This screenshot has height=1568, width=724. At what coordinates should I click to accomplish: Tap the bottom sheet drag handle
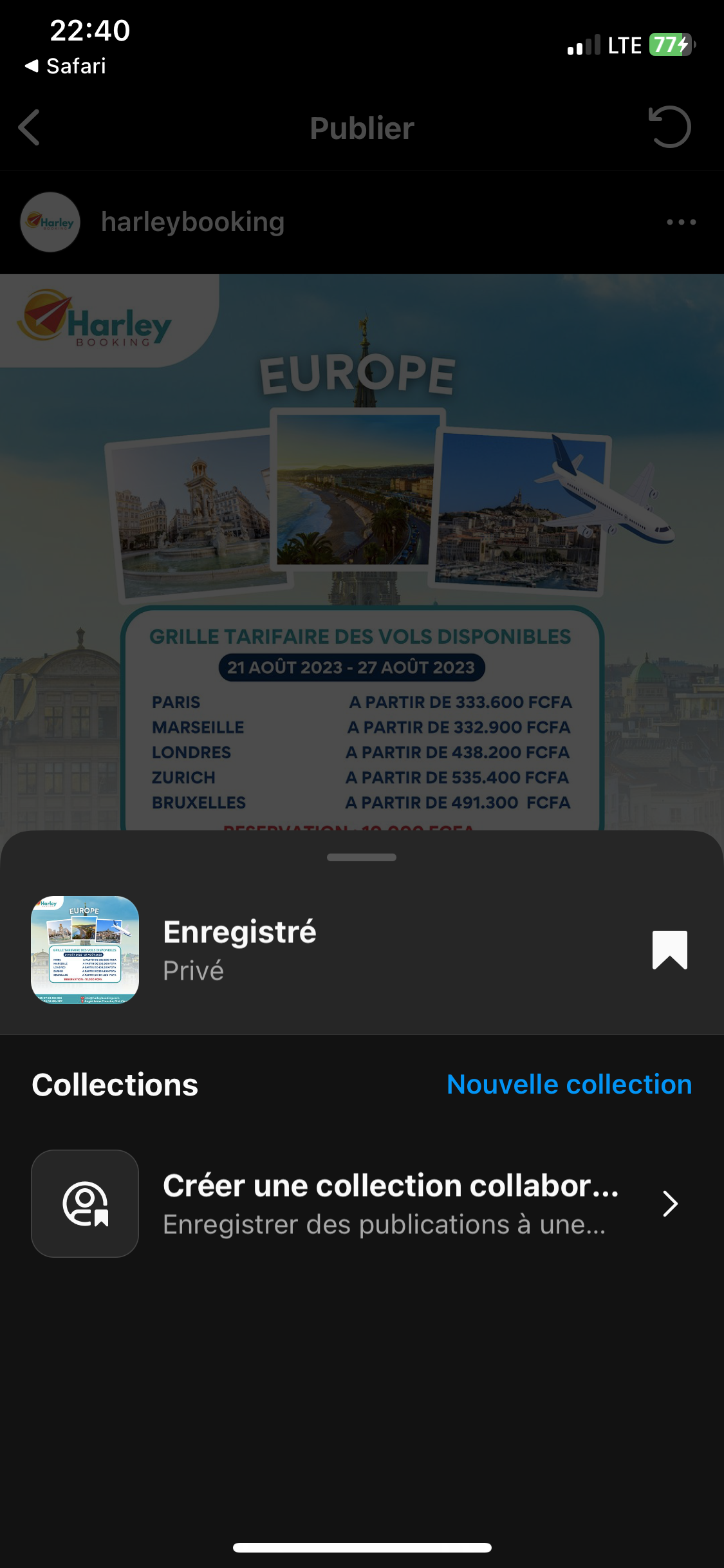(x=362, y=857)
